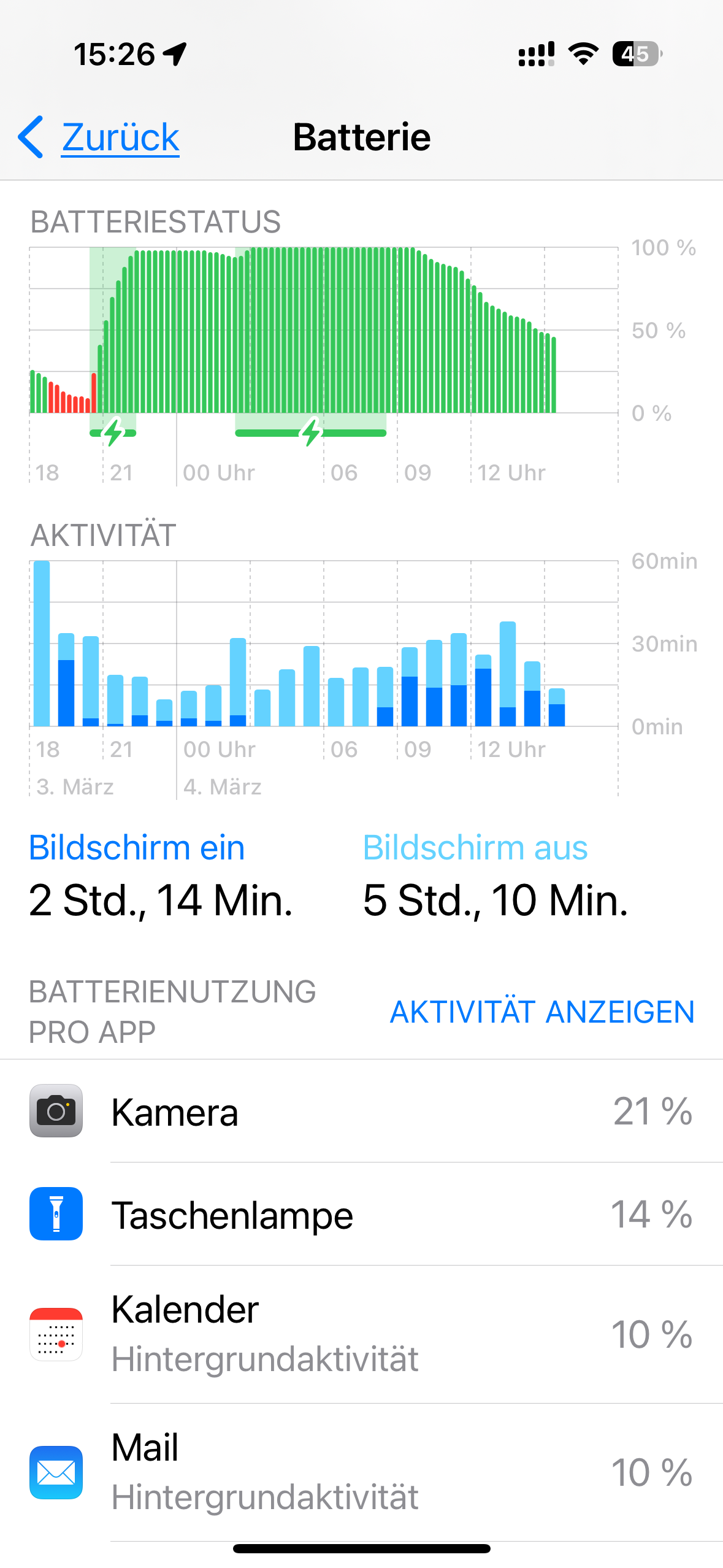Select a bar in the Batteriestatus chart
The image size is (723, 1568).
point(324,331)
